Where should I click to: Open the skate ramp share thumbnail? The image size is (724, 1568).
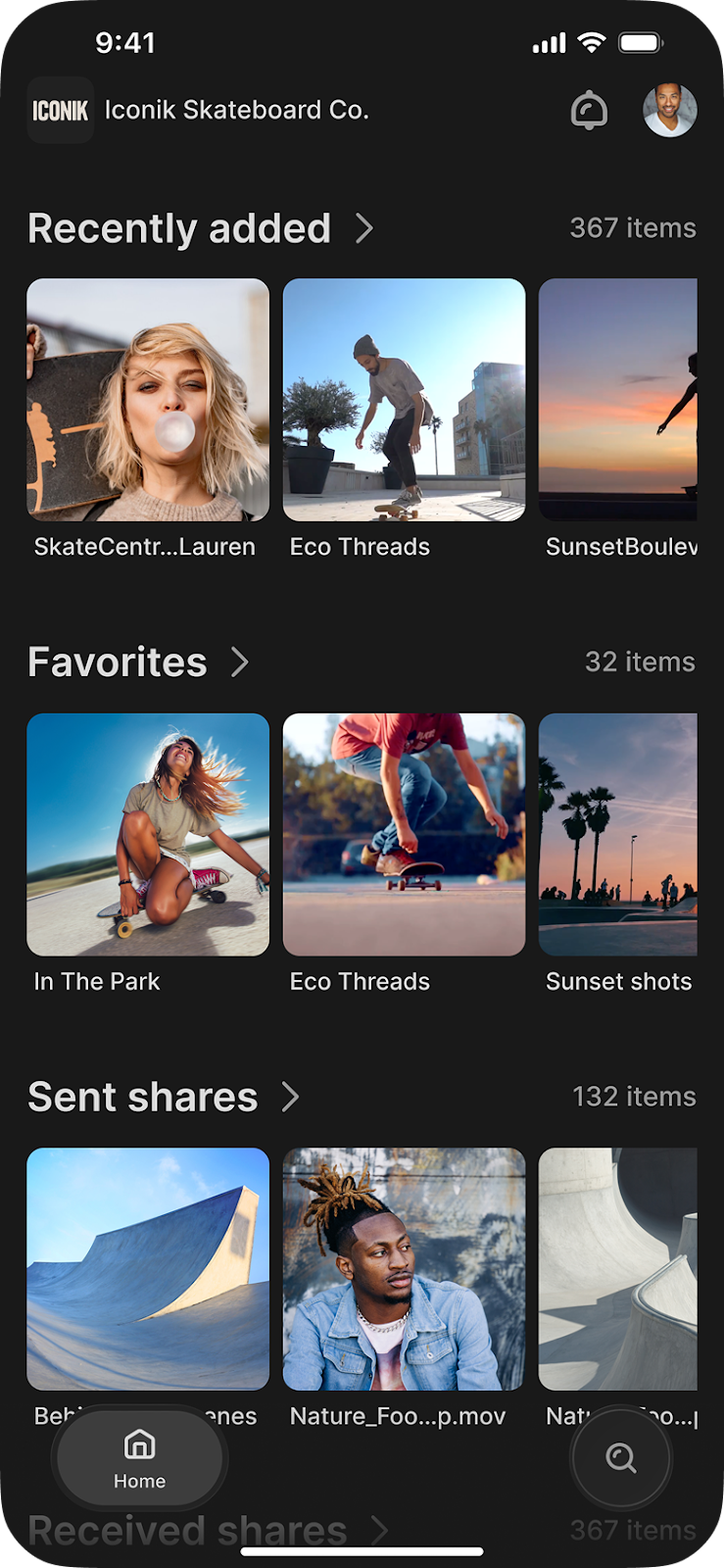click(148, 1269)
